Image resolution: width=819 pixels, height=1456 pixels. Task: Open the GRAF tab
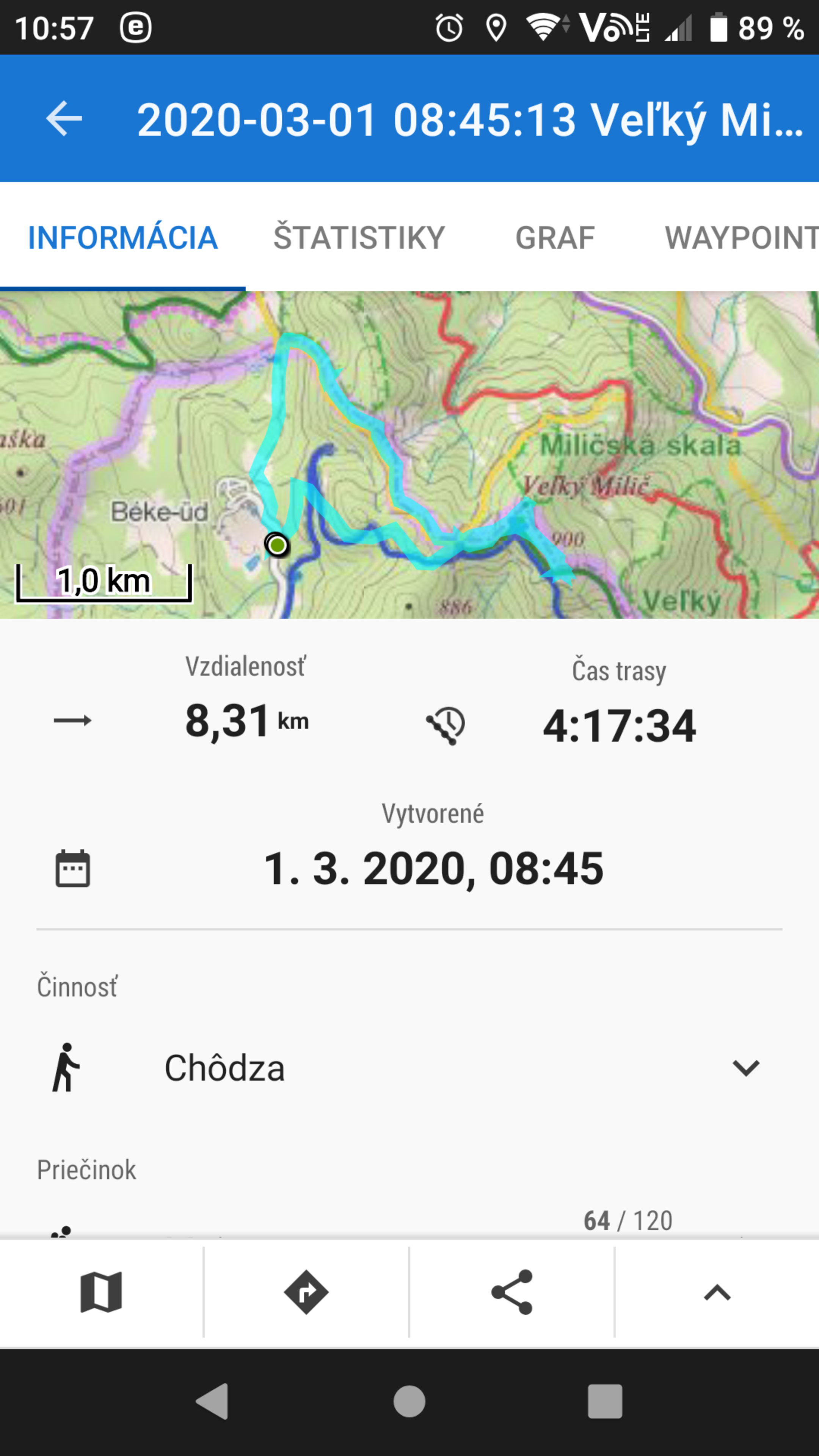555,237
